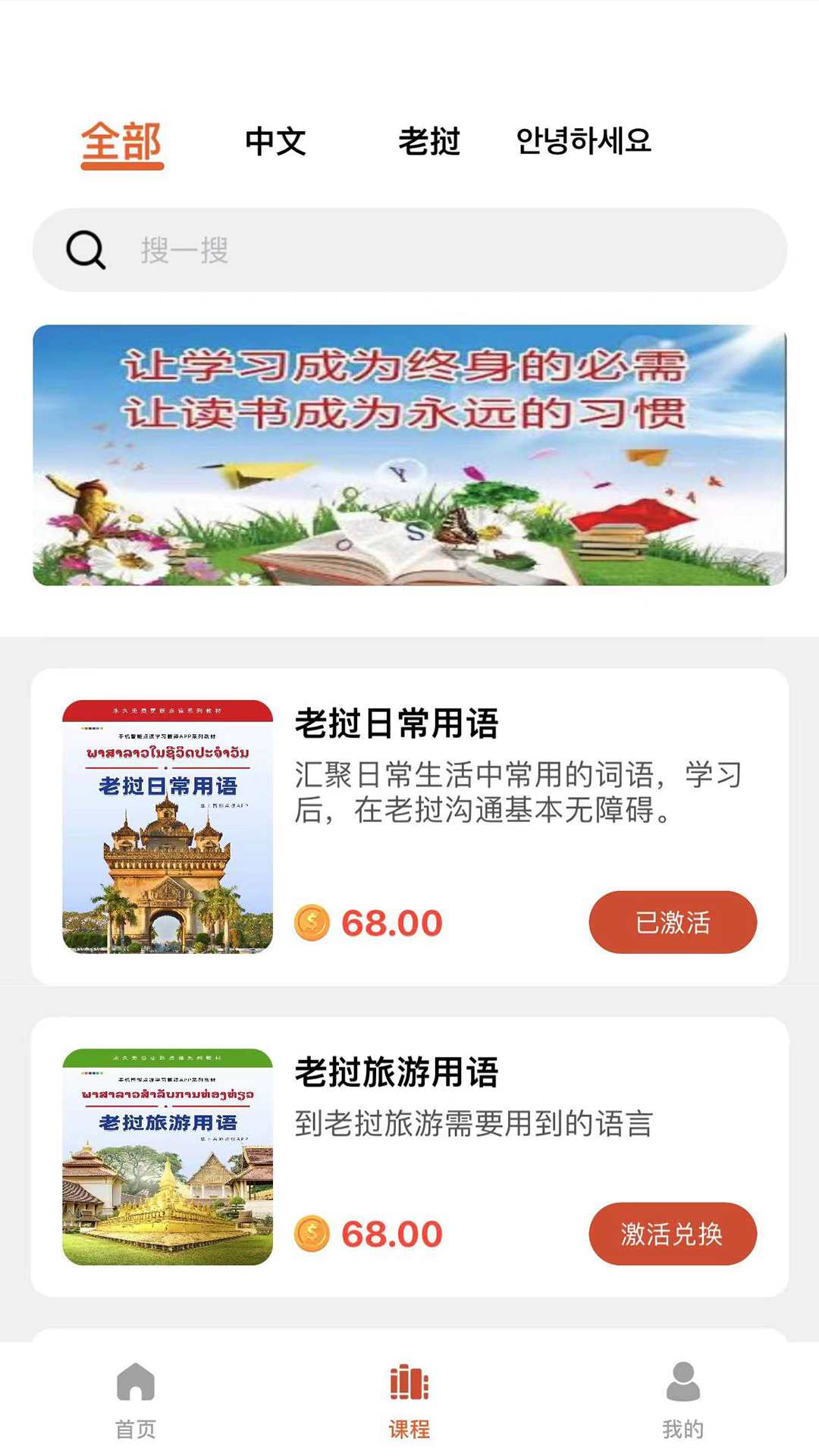Open the 안녕하세요 Korean tab
Screen dimensions: 819x1456
click(x=583, y=141)
